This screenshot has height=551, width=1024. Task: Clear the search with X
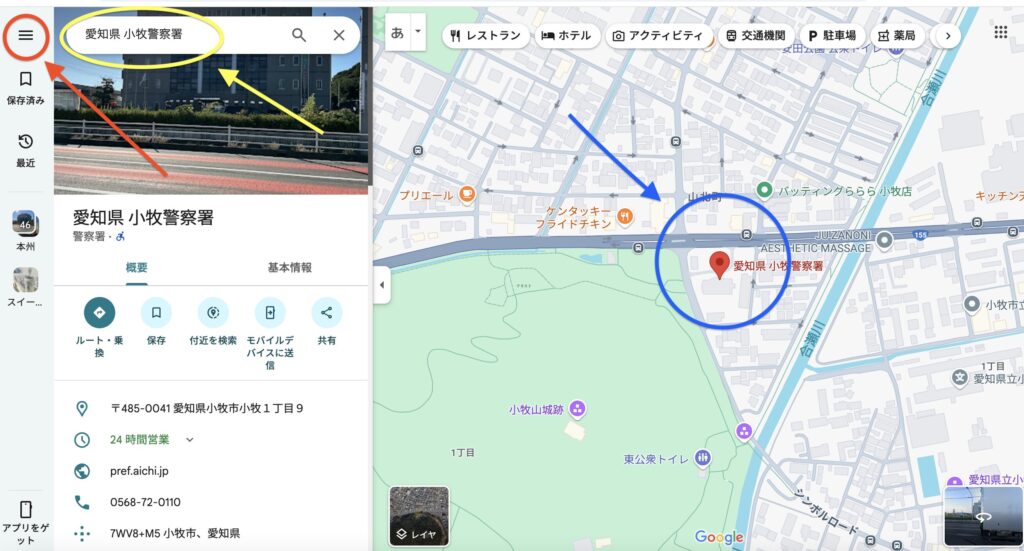point(339,35)
